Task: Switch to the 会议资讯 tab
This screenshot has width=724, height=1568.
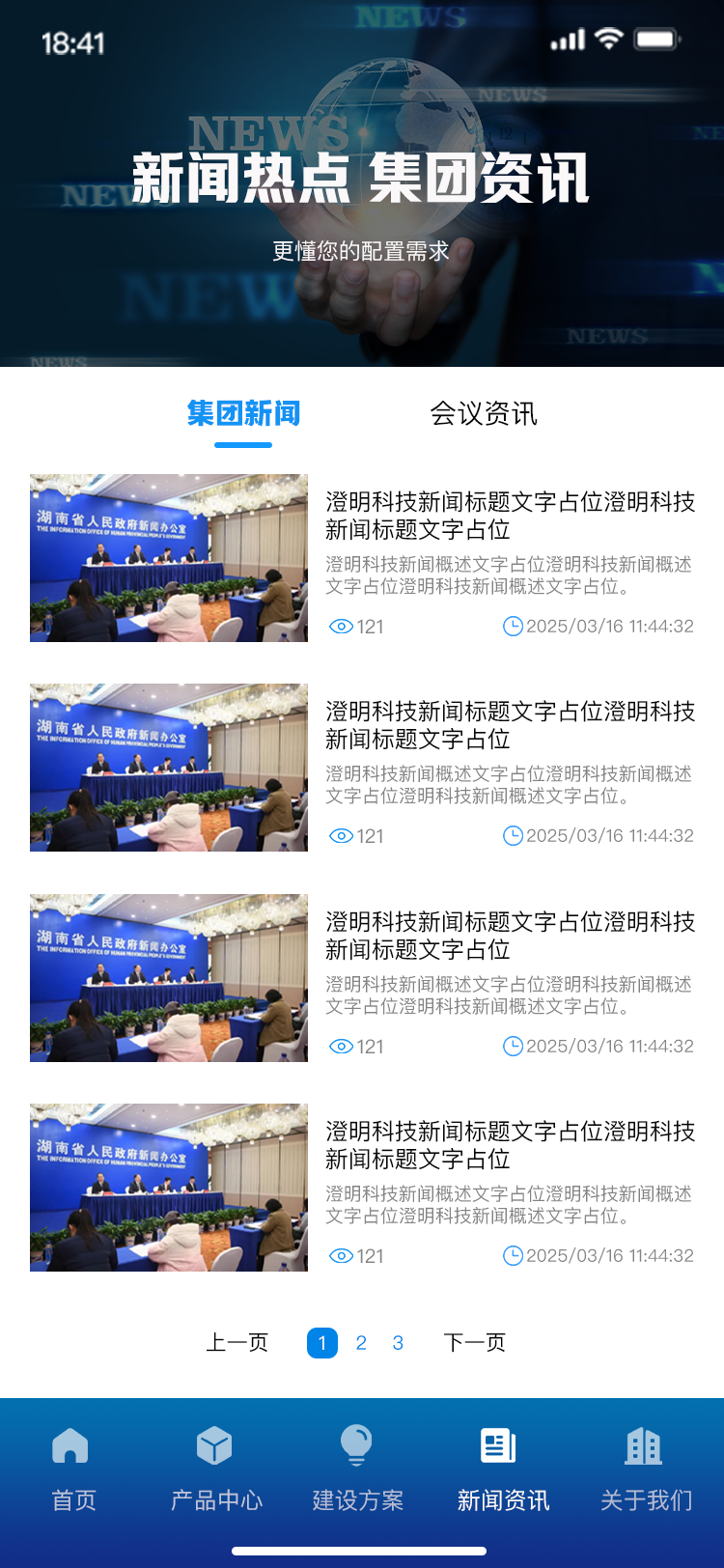Action: [x=483, y=414]
